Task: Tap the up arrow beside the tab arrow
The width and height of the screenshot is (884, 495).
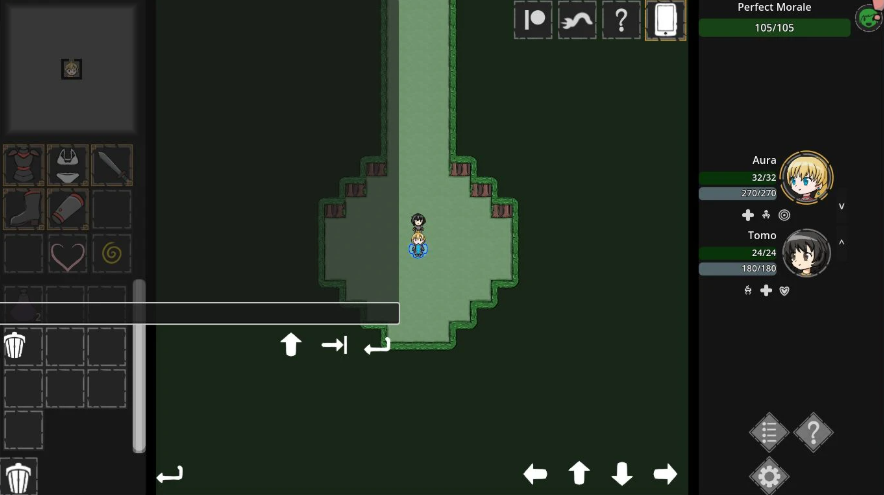Action: coord(291,346)
